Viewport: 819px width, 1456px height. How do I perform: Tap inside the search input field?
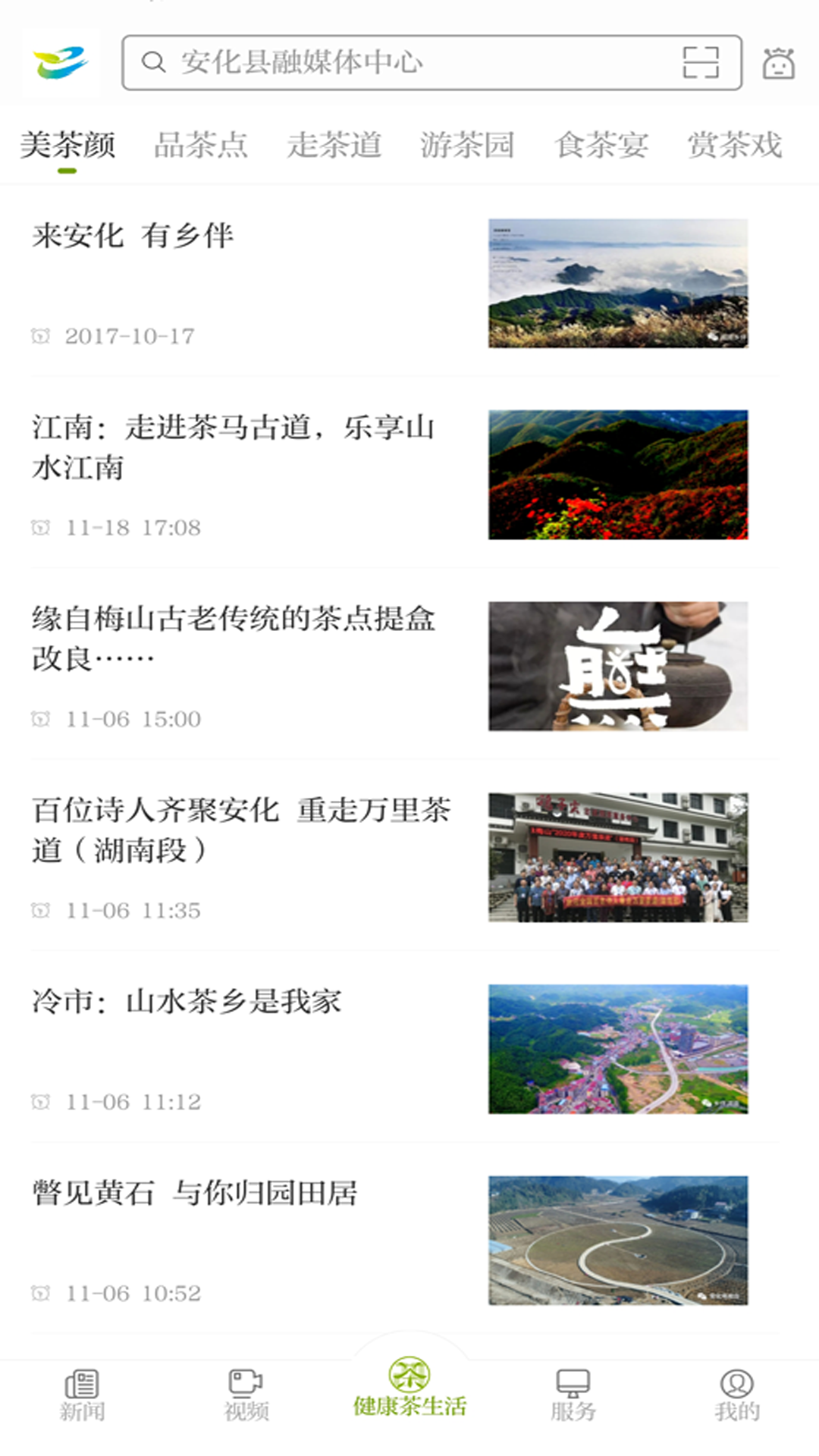417,63
